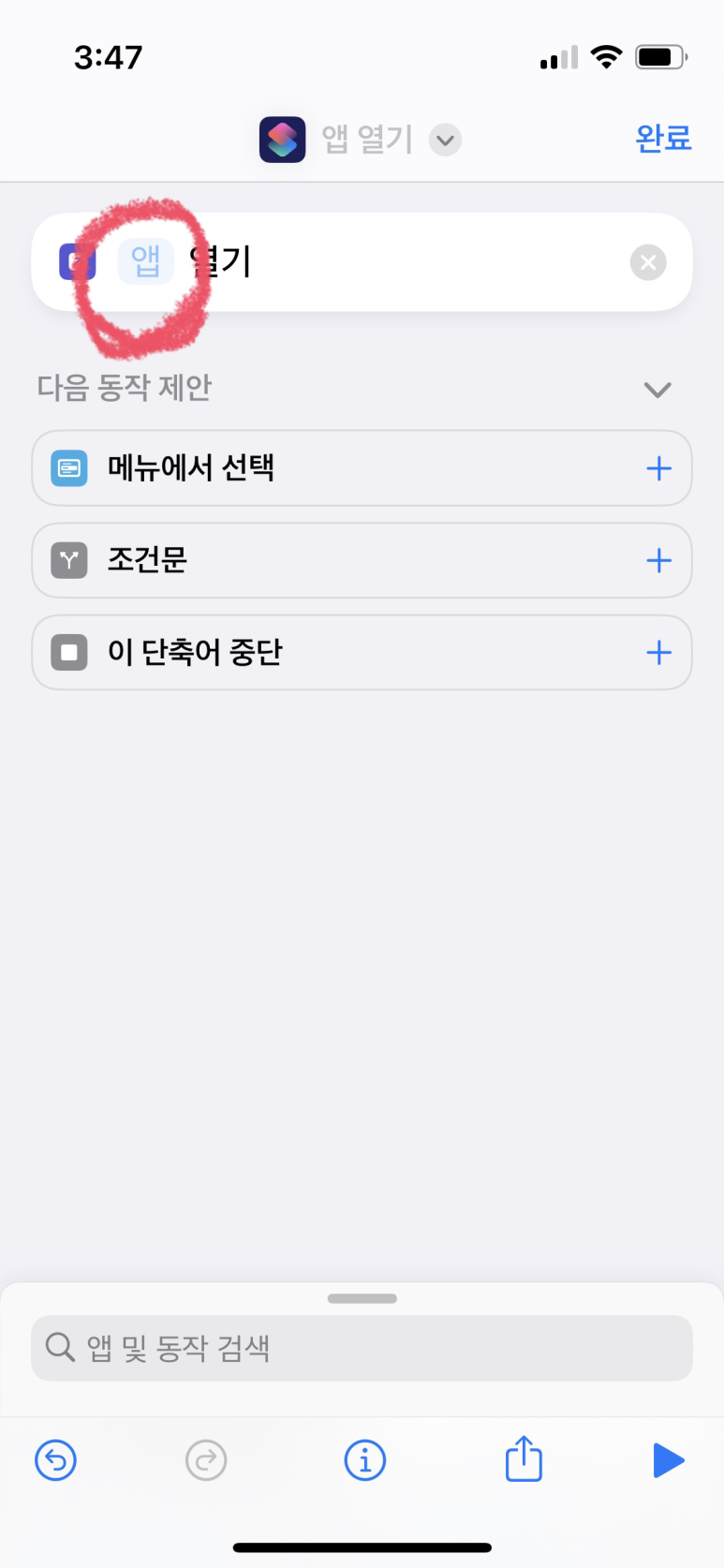This screenshot has width=724, height=1568.
Task: Remove the 앱 열기 action
Action: pos(648,262)
